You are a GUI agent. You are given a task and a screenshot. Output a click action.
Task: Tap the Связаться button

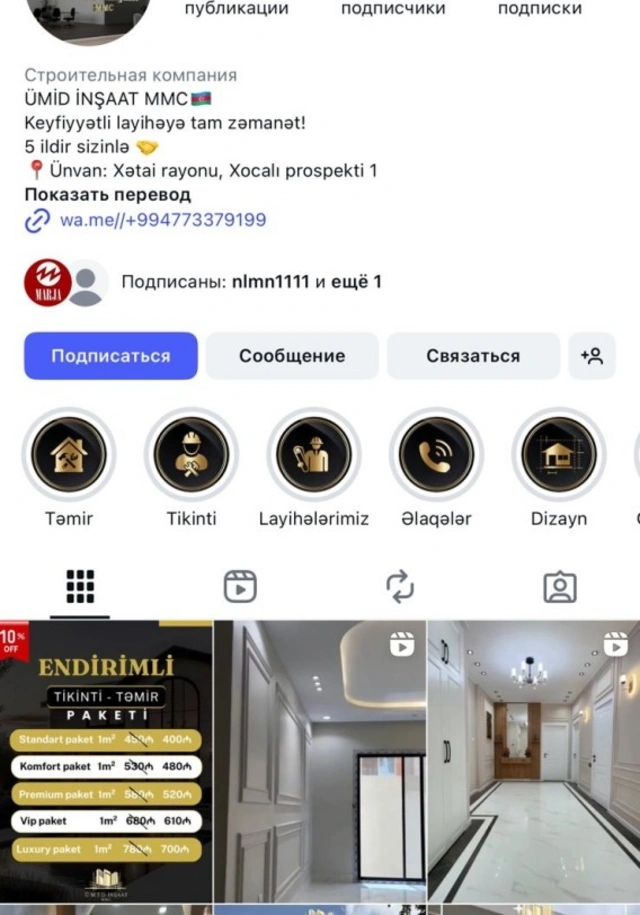[x=473, y=356]
